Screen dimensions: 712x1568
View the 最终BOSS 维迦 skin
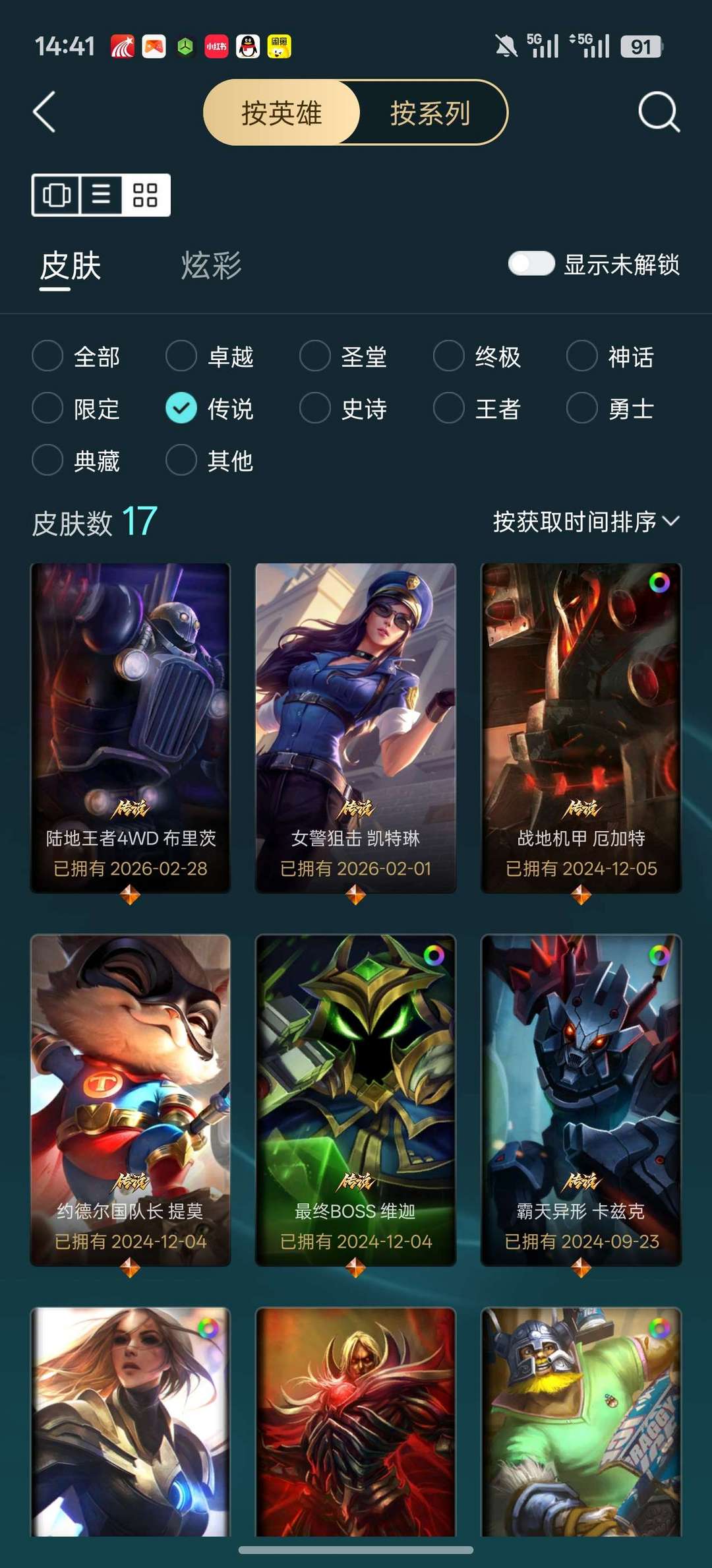pos(356,1100)
